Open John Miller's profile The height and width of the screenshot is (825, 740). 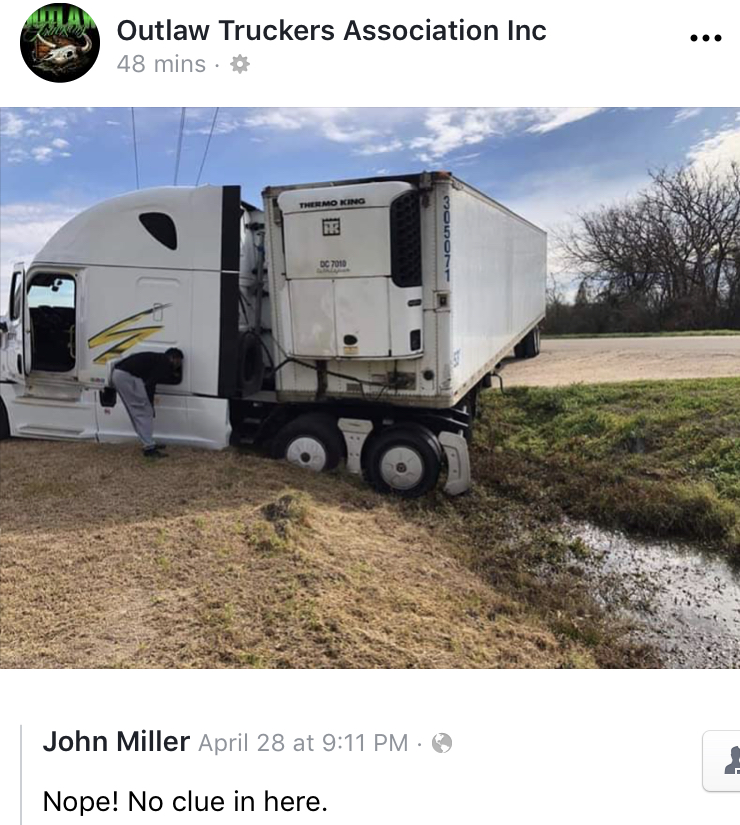tap(116, 742)
